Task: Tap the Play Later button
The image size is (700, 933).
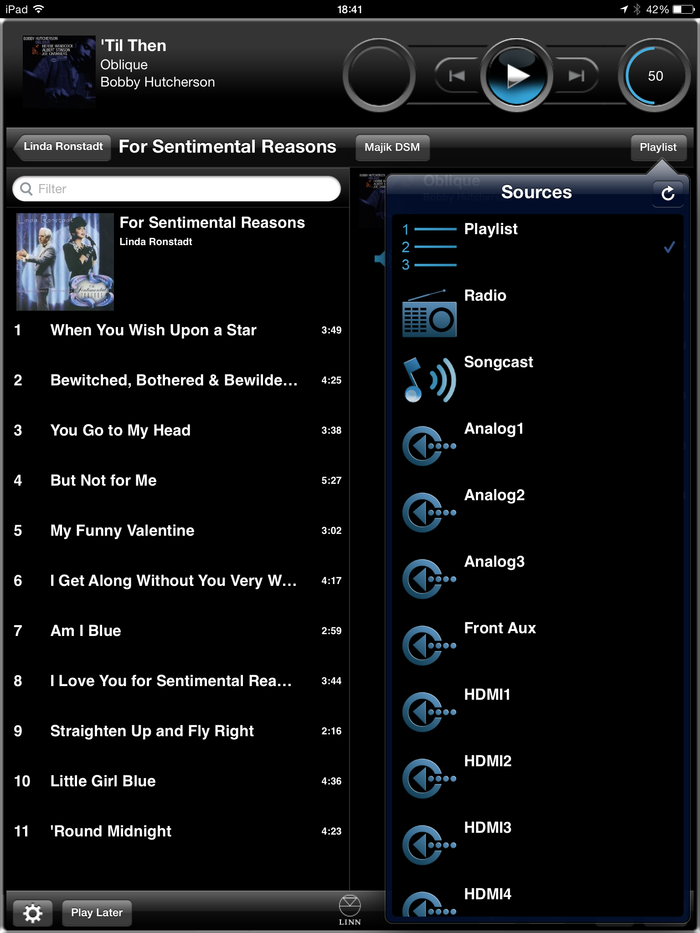Action: pos(96,912)
